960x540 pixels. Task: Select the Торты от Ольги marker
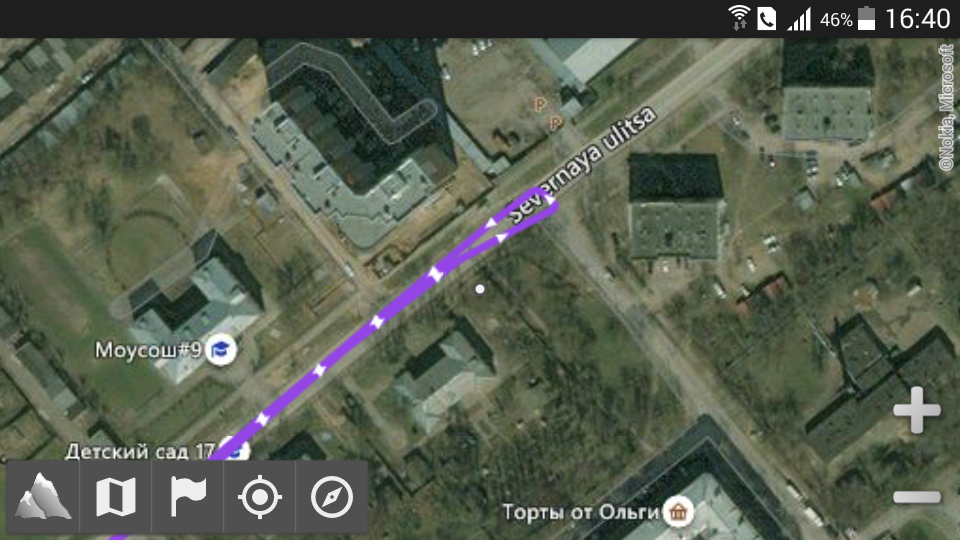tap(679, 512)
